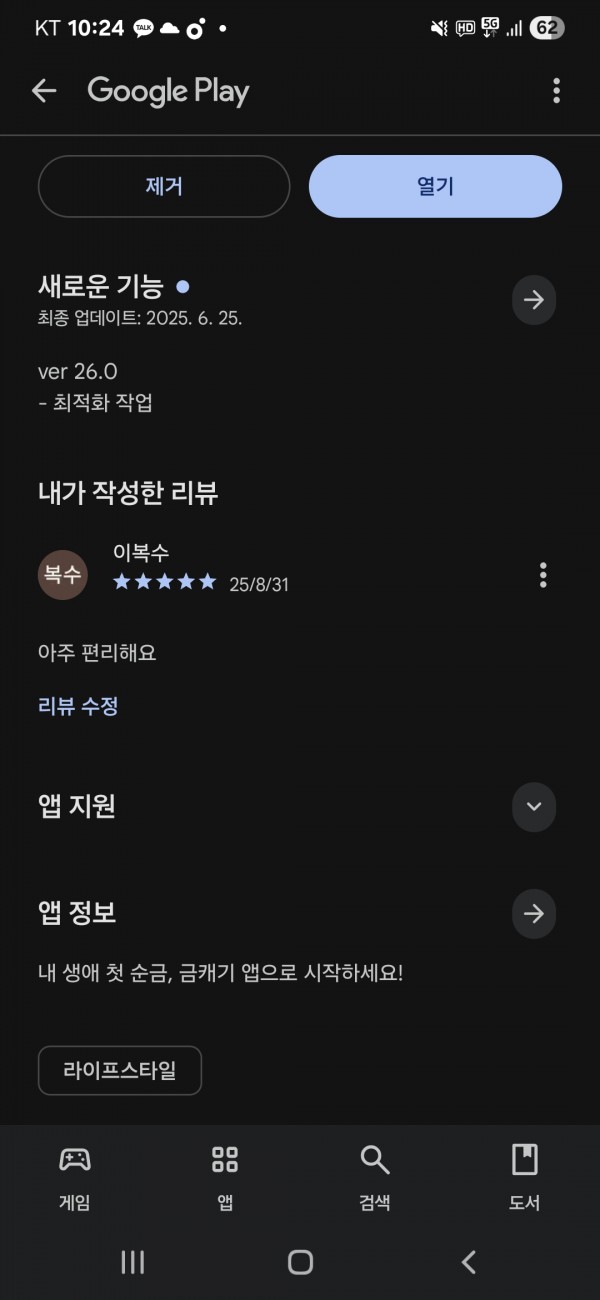The height and width of the screenshot is (1300, 600).
Task: Switch to the 검색 tab
Action: click(375, 1178)
